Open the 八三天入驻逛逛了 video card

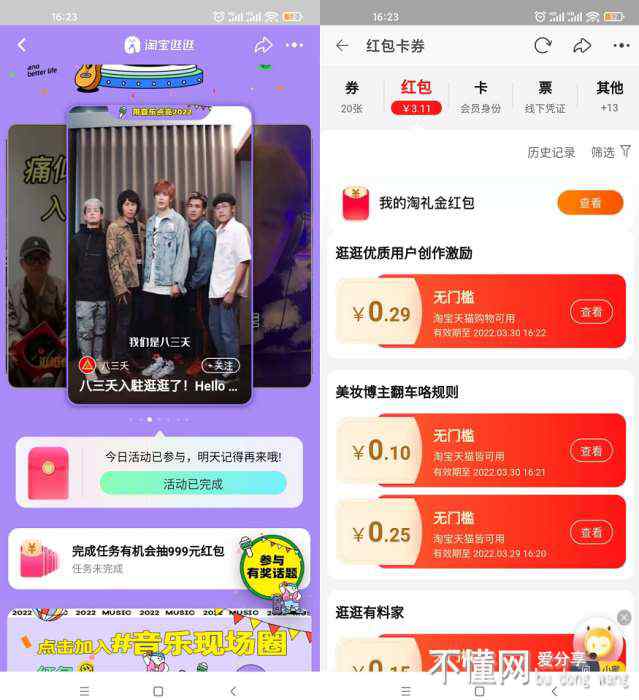[160, 250]
